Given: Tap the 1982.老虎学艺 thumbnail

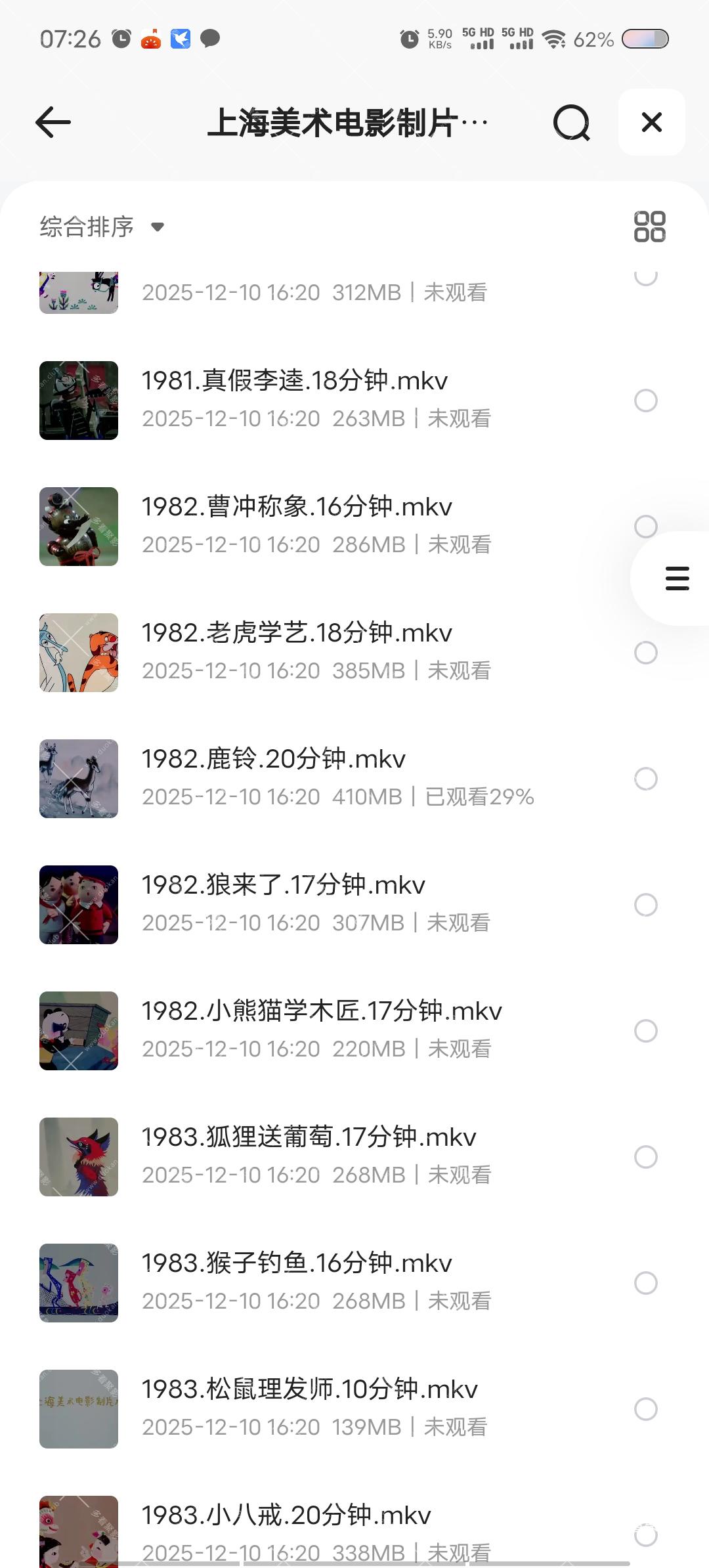Looking at the screenshot, I should click(79, 652).
